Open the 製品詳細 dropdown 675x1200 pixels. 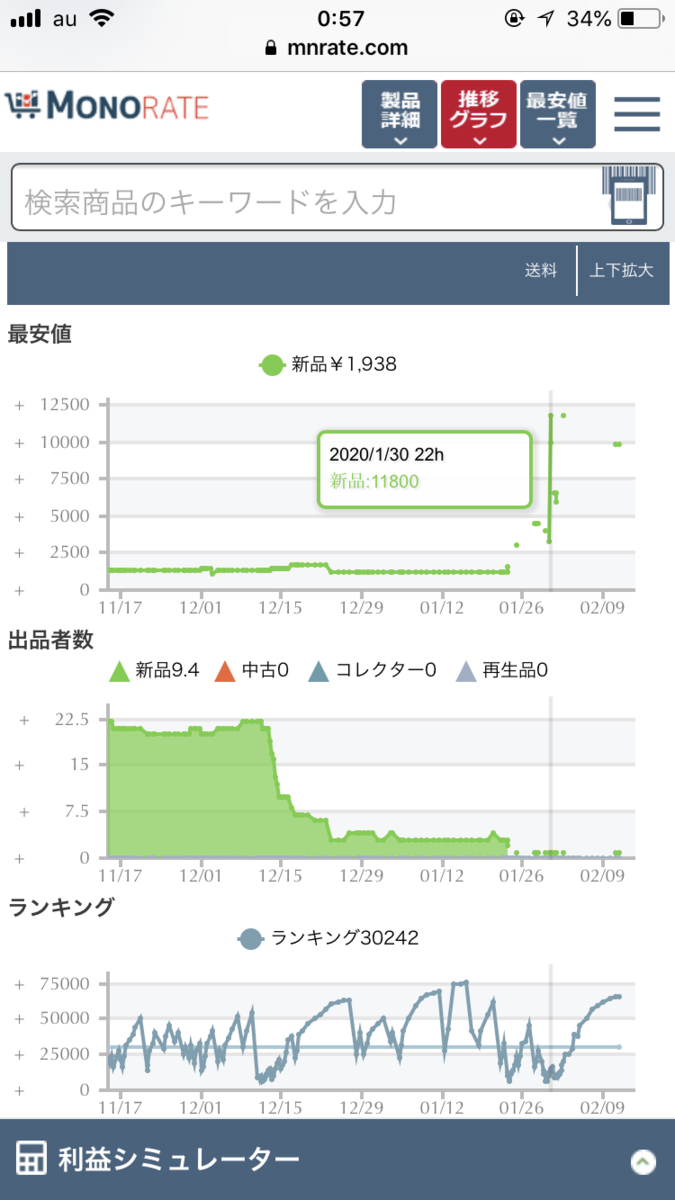point(399,114)
